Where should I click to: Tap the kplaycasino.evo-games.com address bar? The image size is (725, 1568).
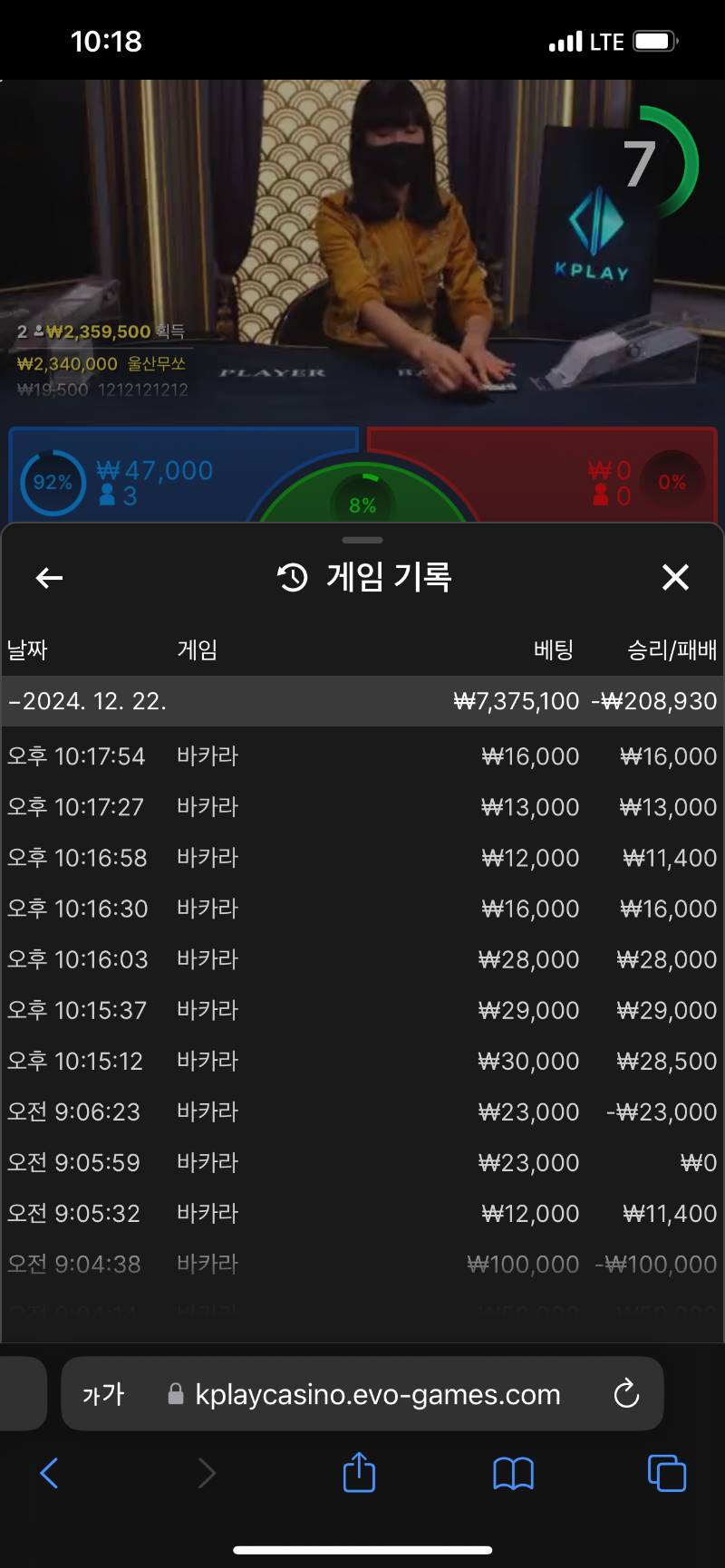point(362,1394)
